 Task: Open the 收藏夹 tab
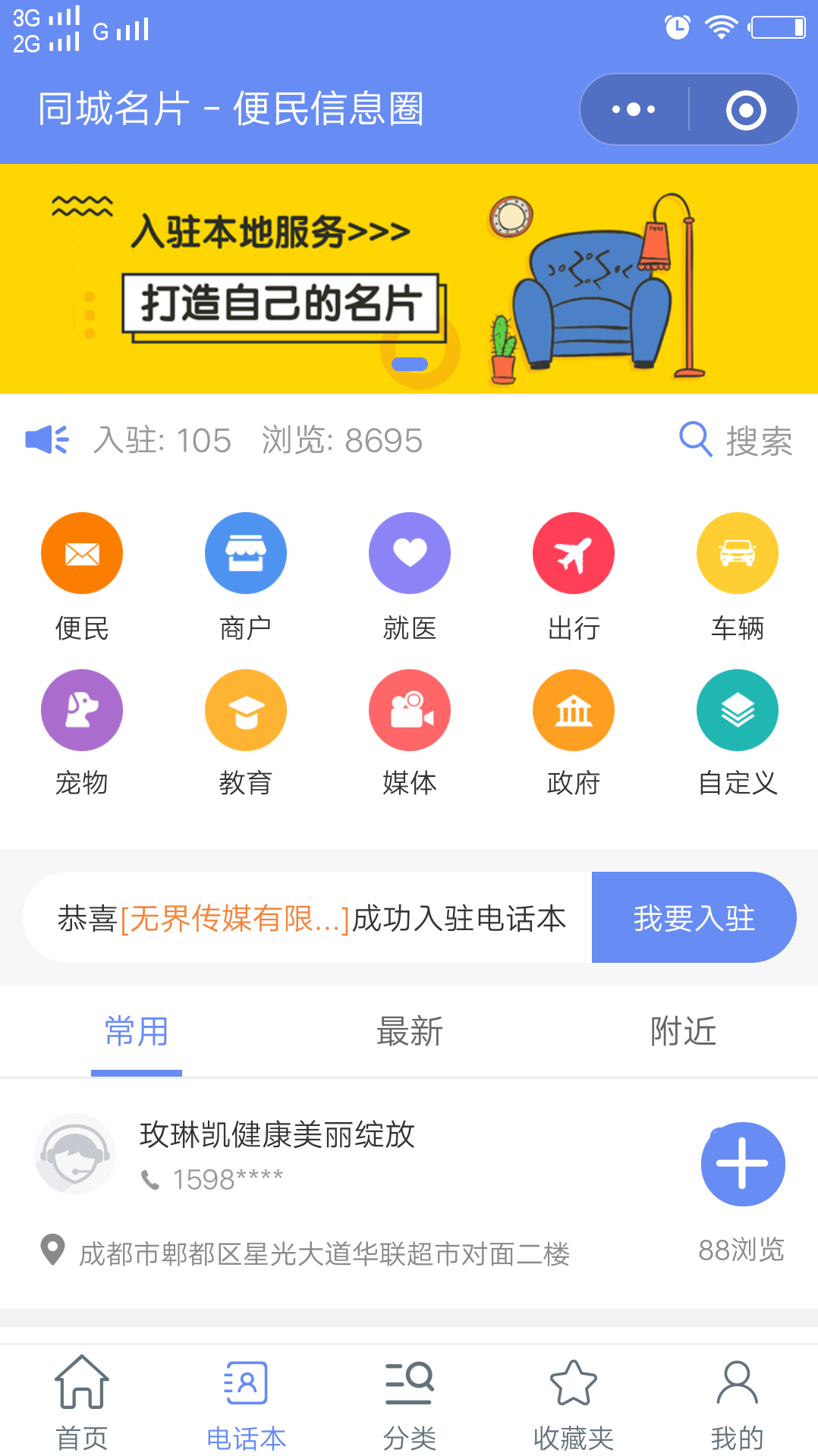574,1402
